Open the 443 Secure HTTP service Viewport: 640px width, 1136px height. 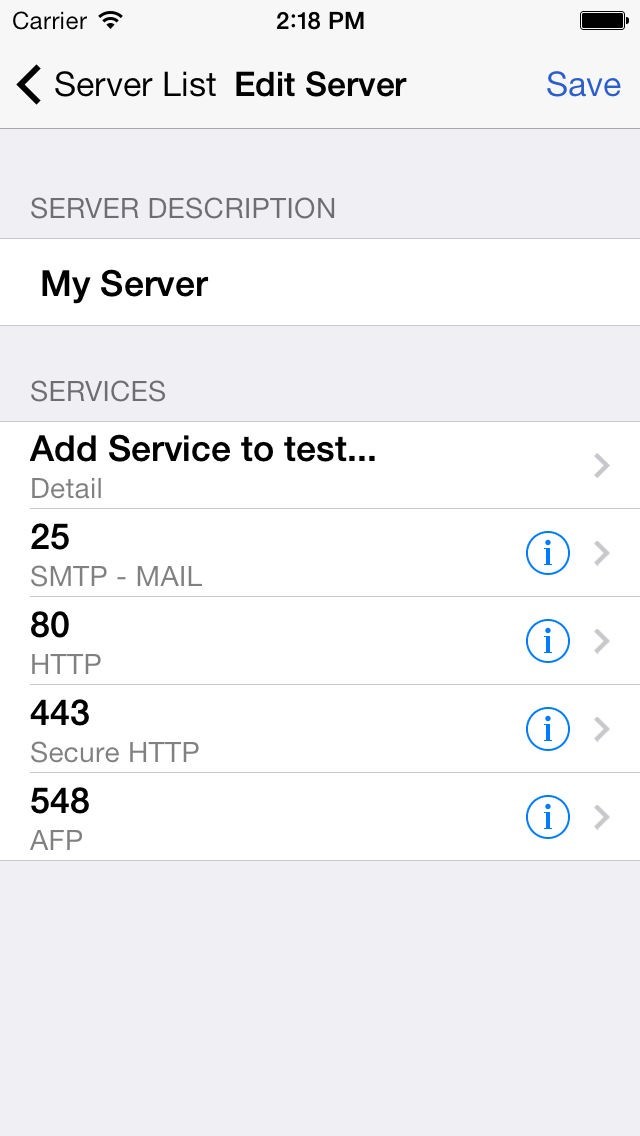(320, 729)
